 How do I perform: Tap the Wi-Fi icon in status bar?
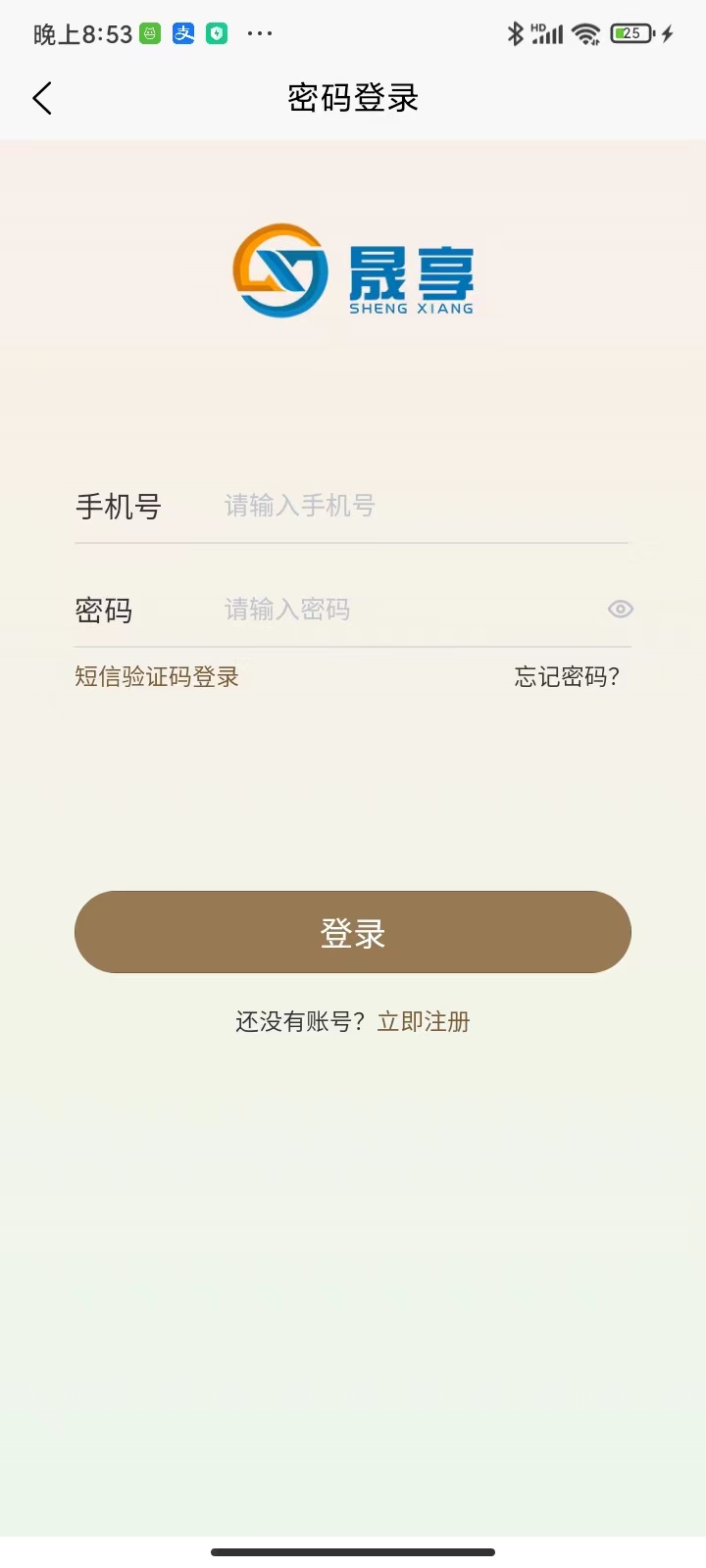coord(584,32)
